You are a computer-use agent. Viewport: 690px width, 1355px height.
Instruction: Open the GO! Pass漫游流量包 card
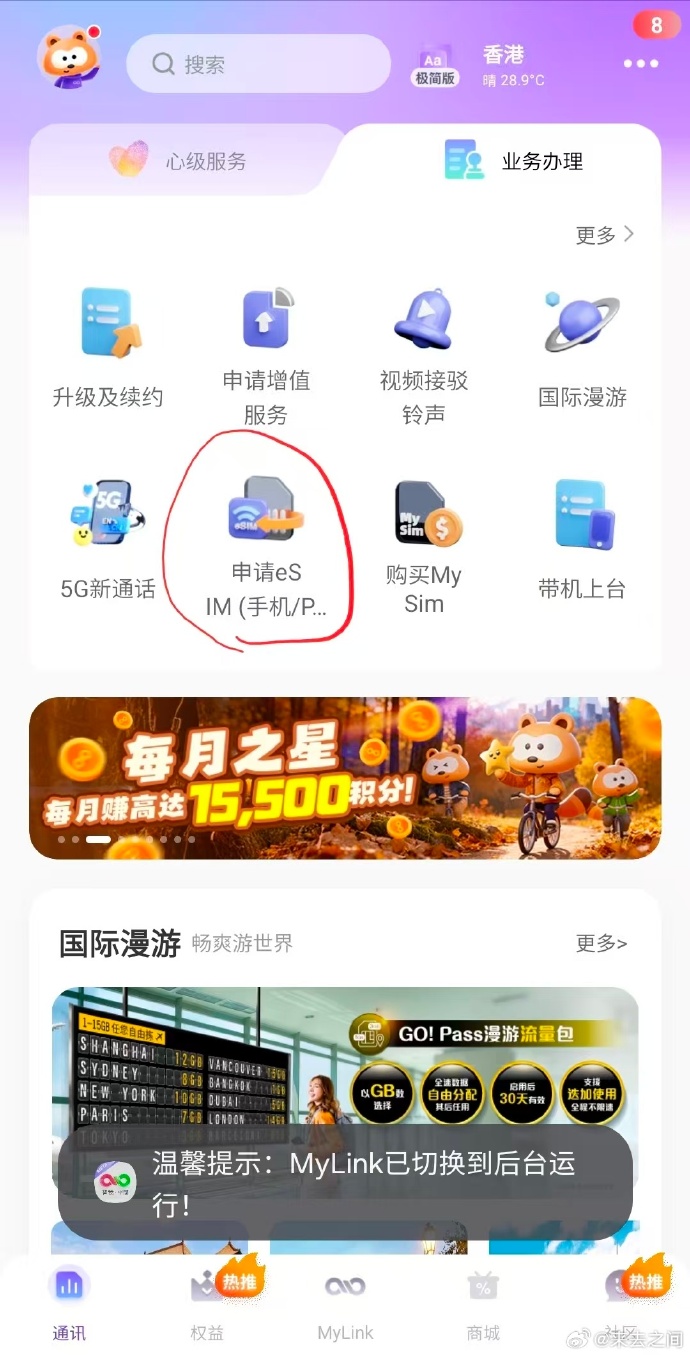[x=345, y=1060]
